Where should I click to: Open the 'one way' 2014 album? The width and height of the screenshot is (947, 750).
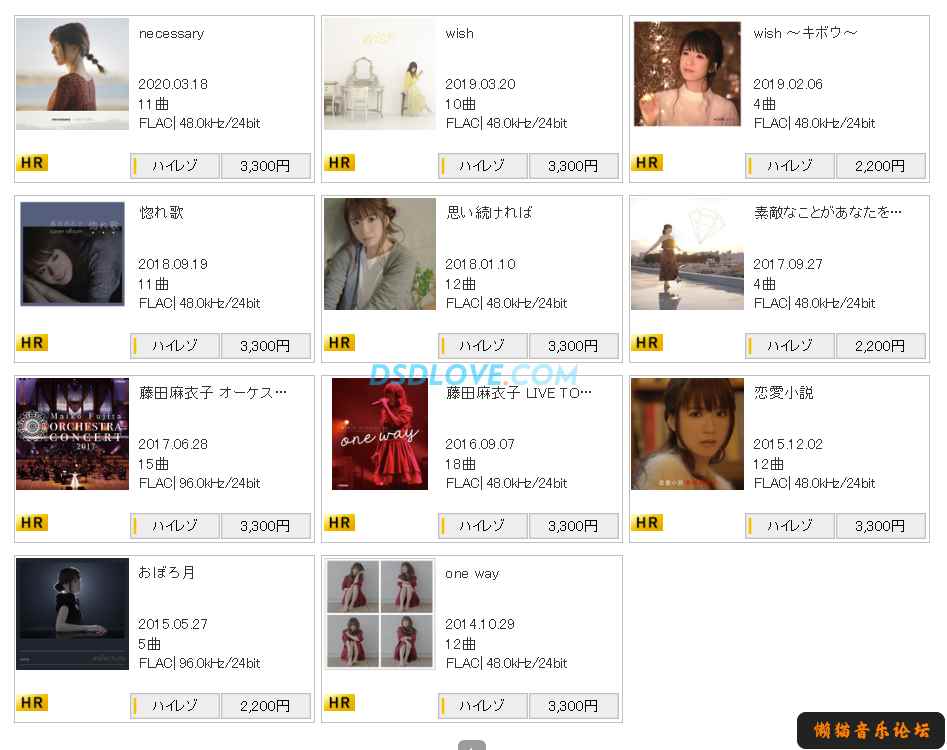[379, 614]
